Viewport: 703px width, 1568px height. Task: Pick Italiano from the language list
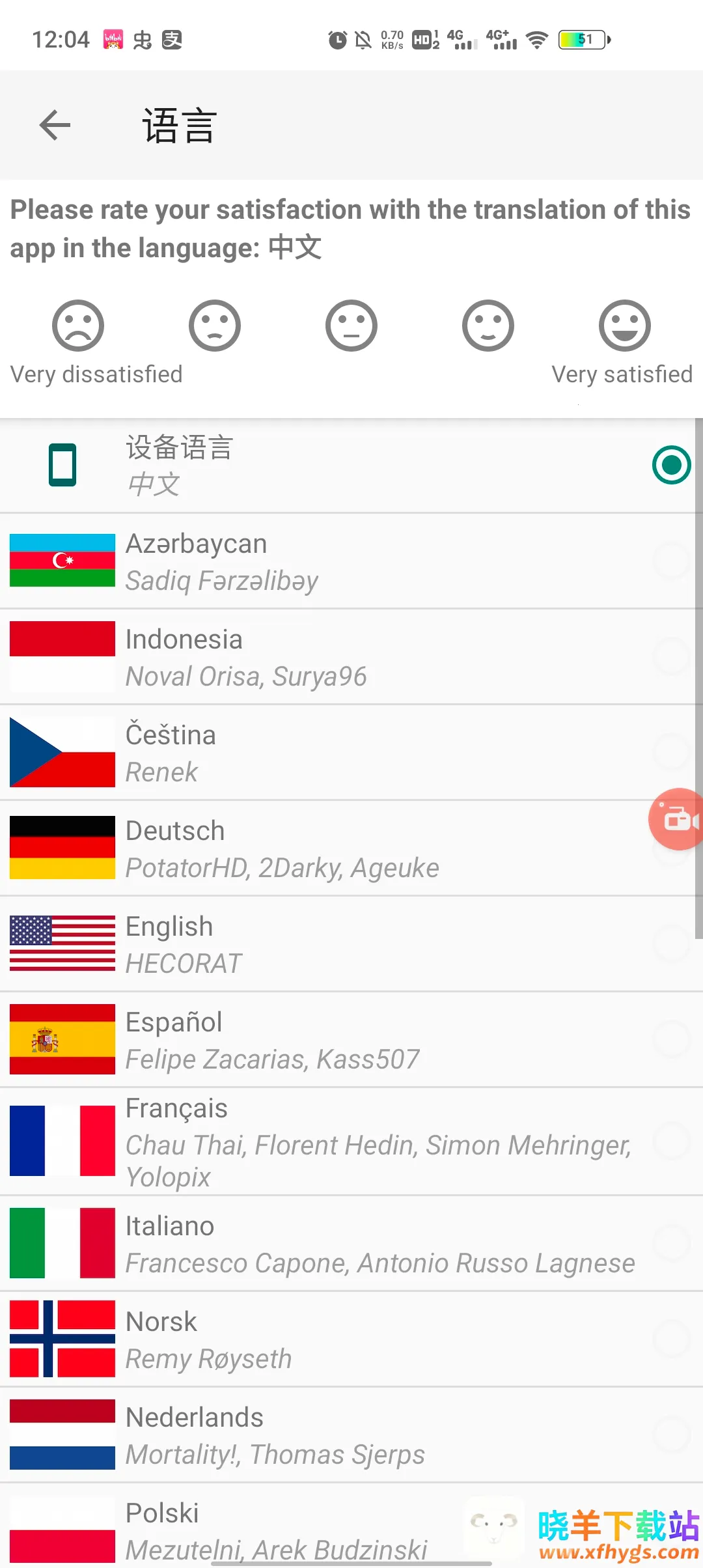coord(351,1244)
